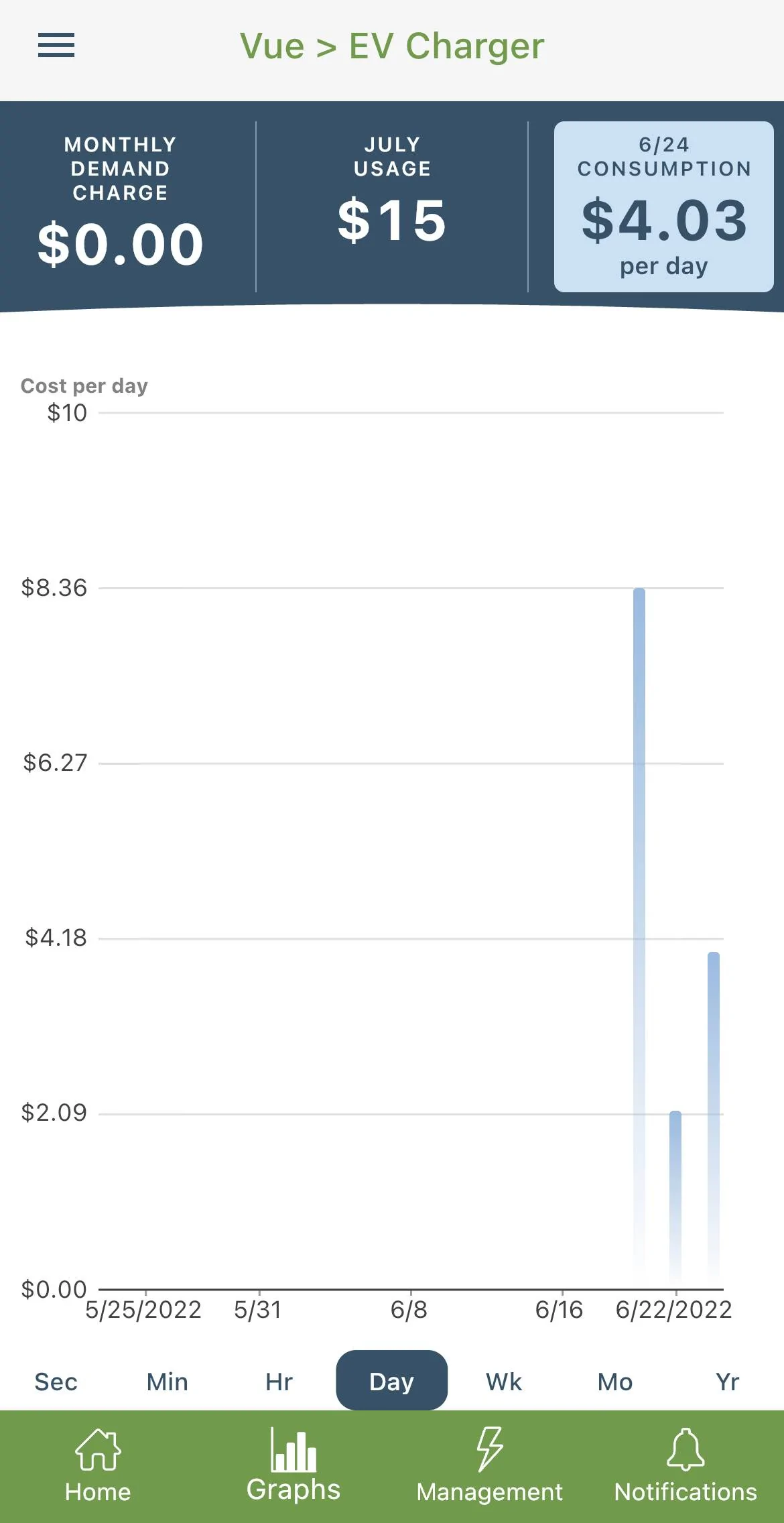
Task: Select the Yr time scale
Action: pyautogui.click(x=728, y=1382)
